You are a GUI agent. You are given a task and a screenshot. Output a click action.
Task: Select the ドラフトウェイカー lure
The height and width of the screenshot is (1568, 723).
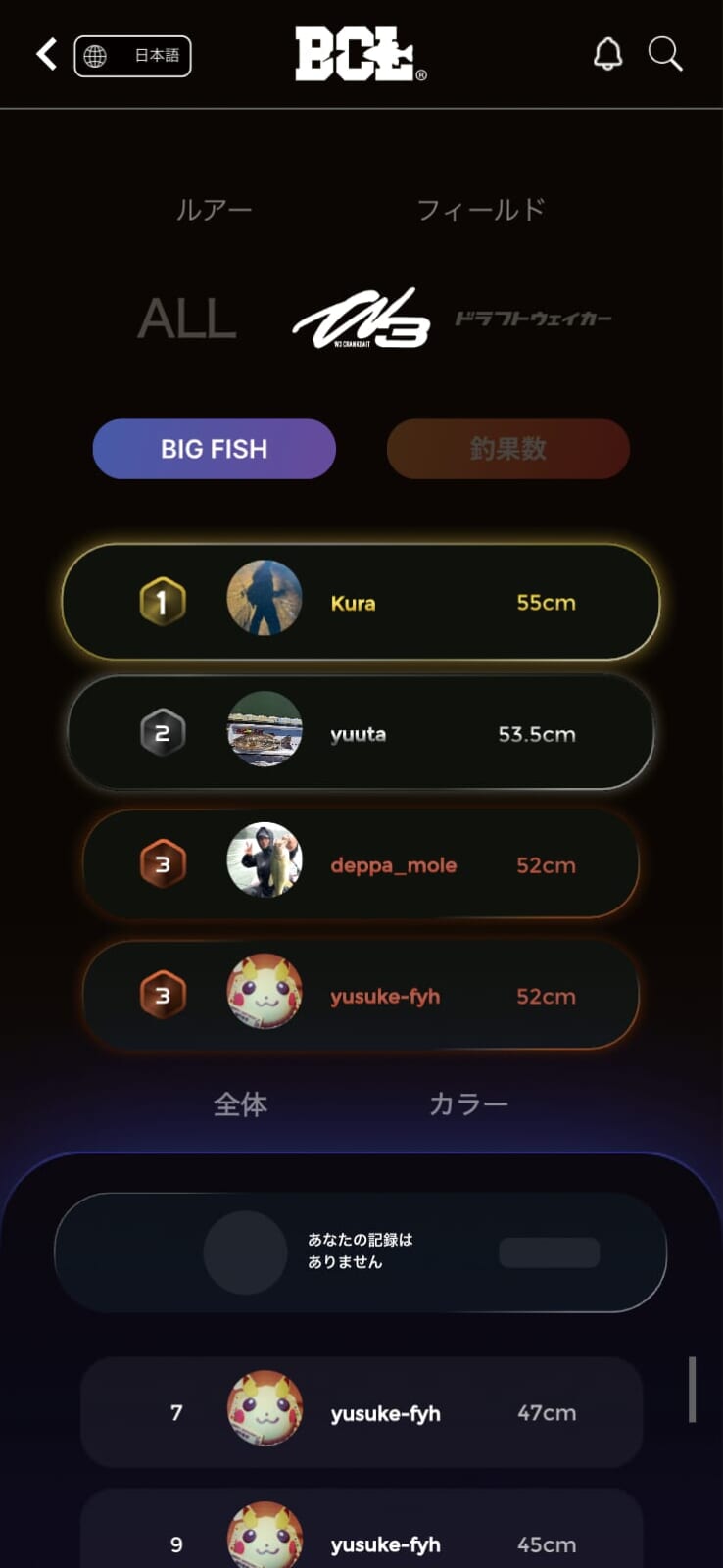[533, 318]
